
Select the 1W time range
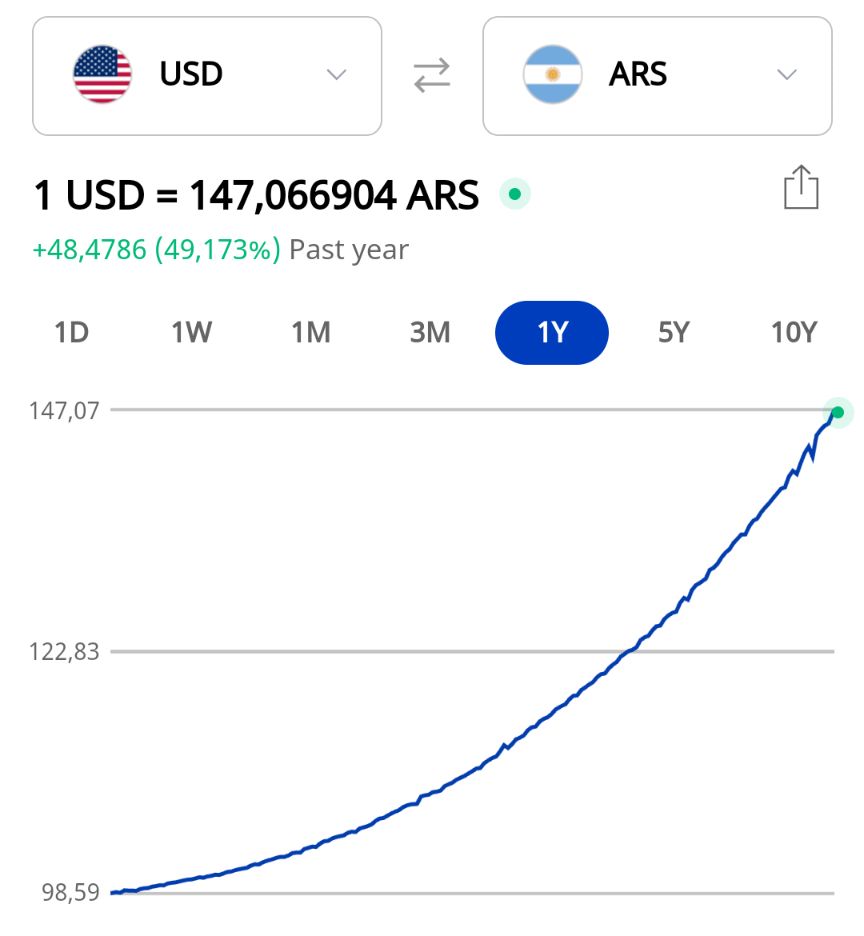(191, 332)
